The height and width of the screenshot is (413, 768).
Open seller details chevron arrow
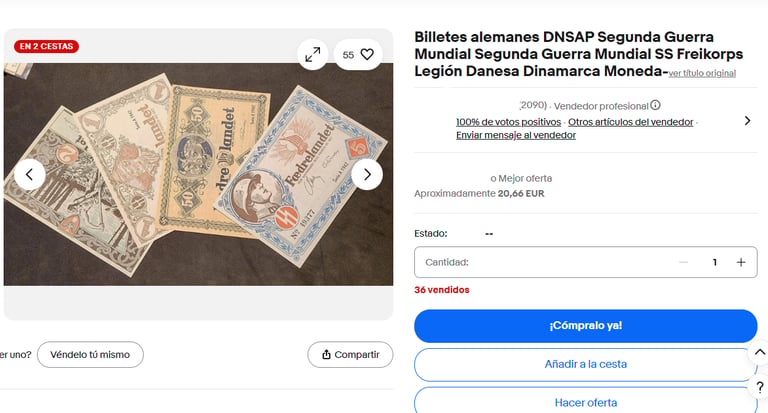pyautogui.click(x=747, y=121)
